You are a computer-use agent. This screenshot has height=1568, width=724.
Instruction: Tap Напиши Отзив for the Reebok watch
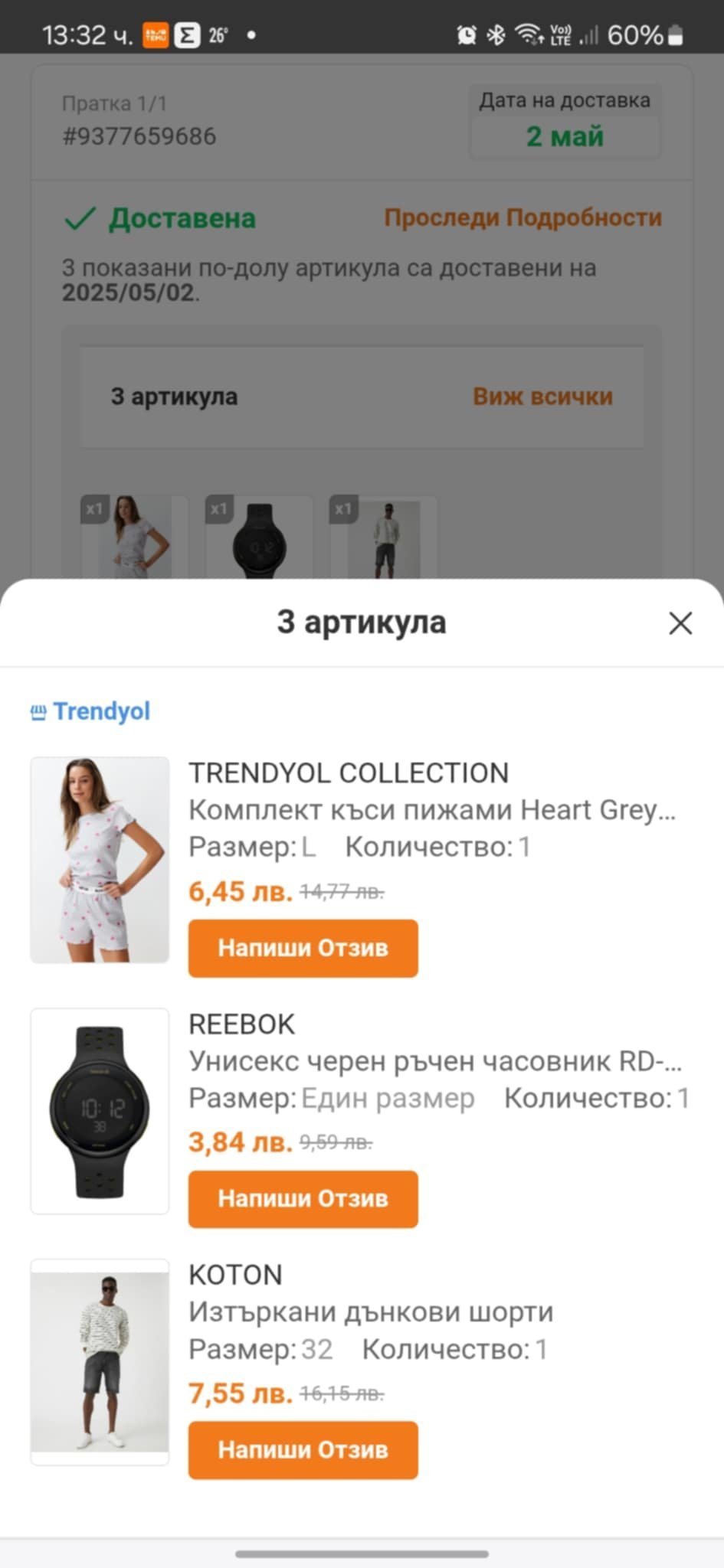[x=303, y=1199]
